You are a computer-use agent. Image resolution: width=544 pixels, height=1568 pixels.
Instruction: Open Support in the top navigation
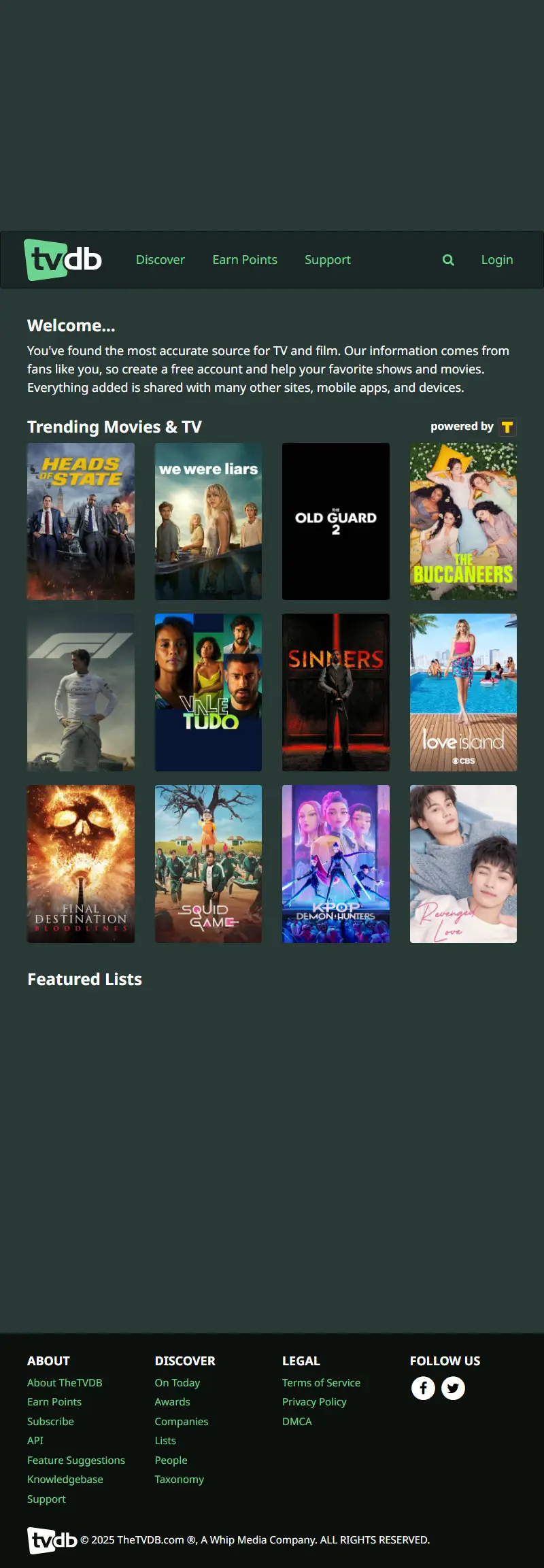[x=327, y=260]
